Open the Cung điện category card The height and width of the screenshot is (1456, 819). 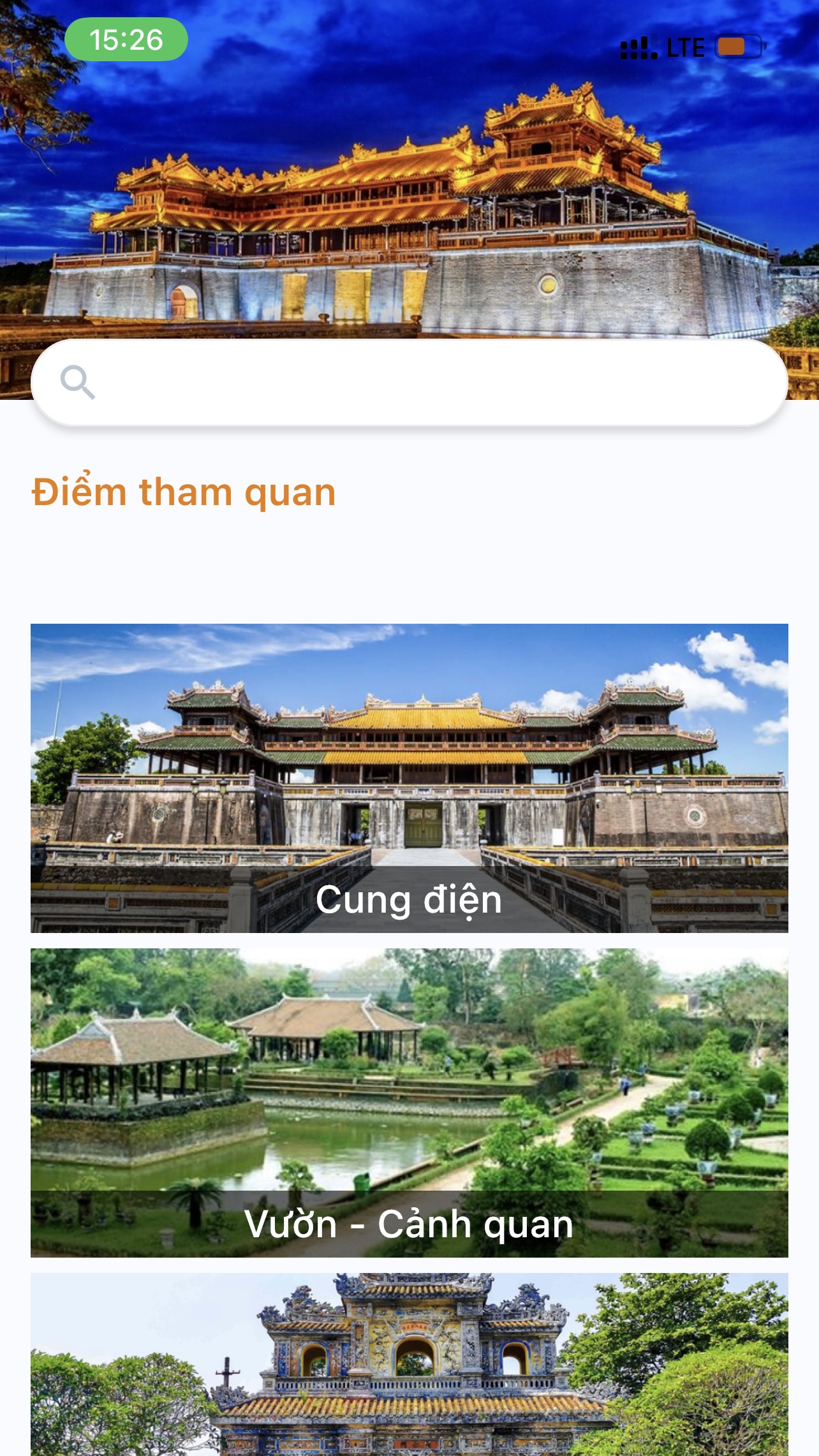tap(409, 778)
